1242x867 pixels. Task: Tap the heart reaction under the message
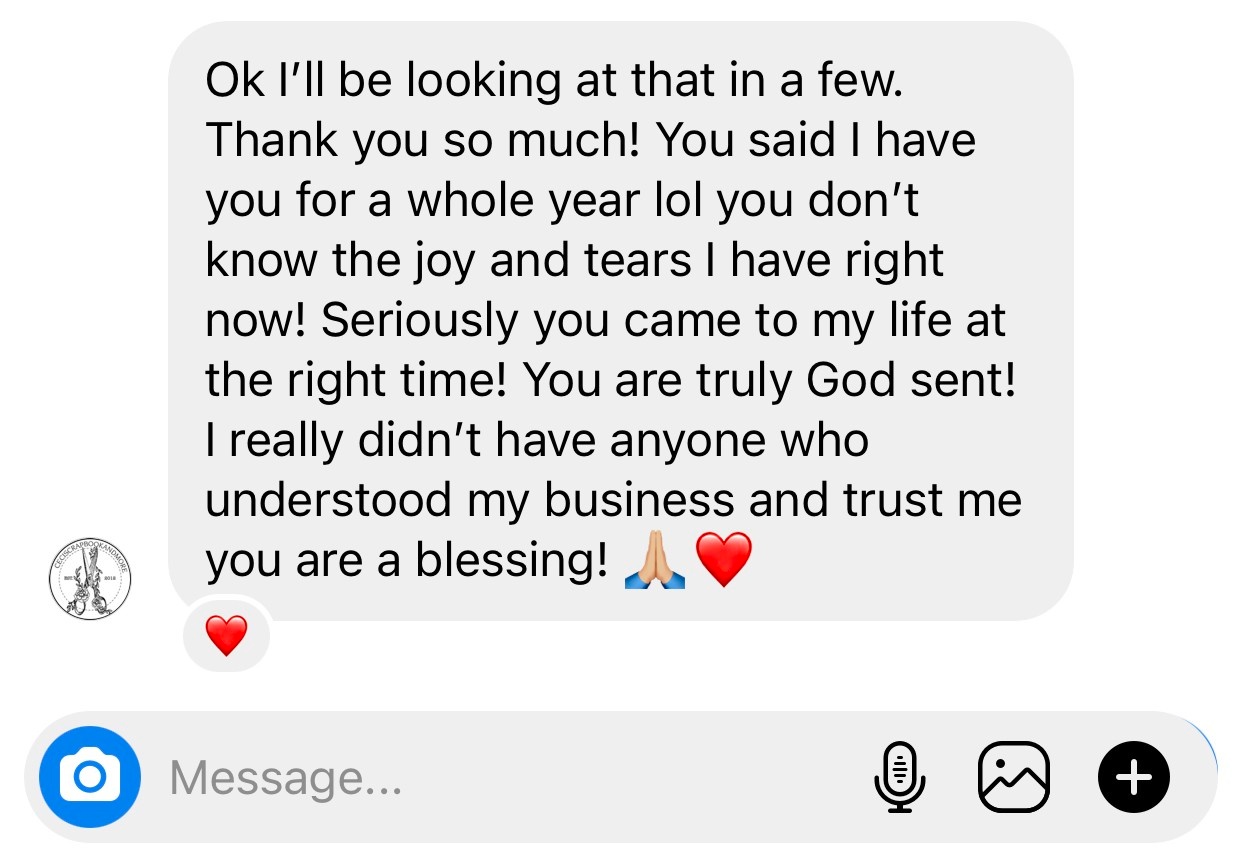click(x=226, y=636)
